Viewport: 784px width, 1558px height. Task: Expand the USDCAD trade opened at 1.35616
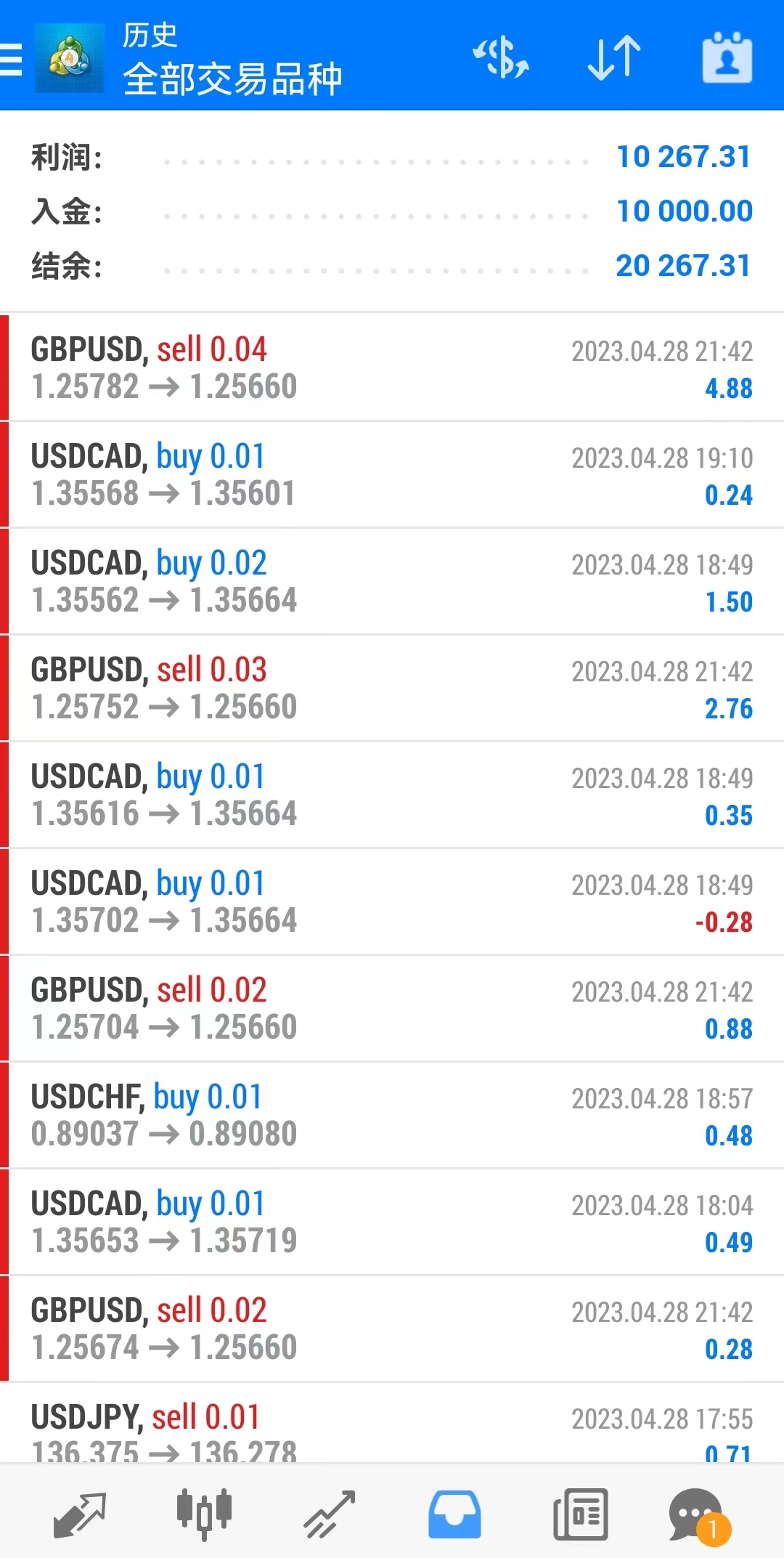tap(392, 795)
